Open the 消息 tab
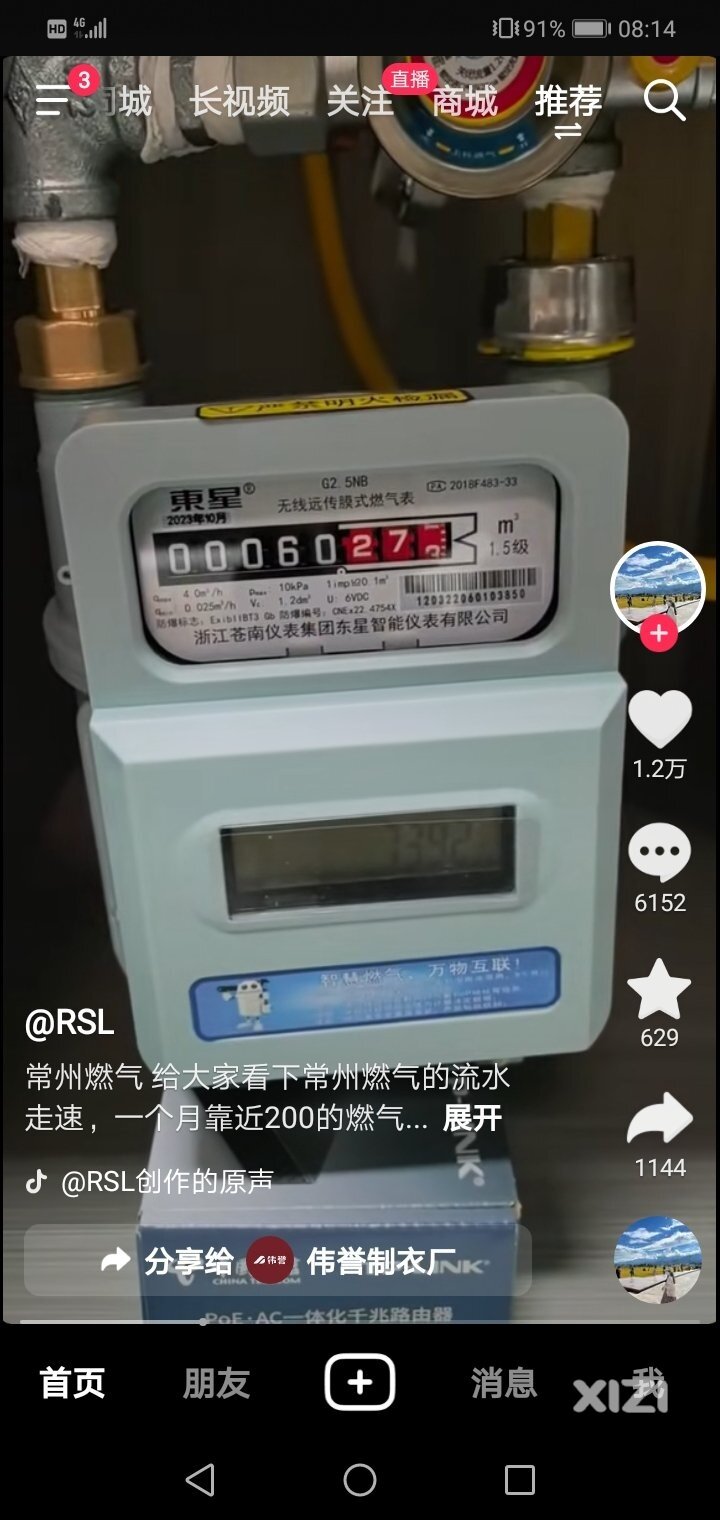The height and width of the screenshot is (1520, 720). tap(504, 1383)
